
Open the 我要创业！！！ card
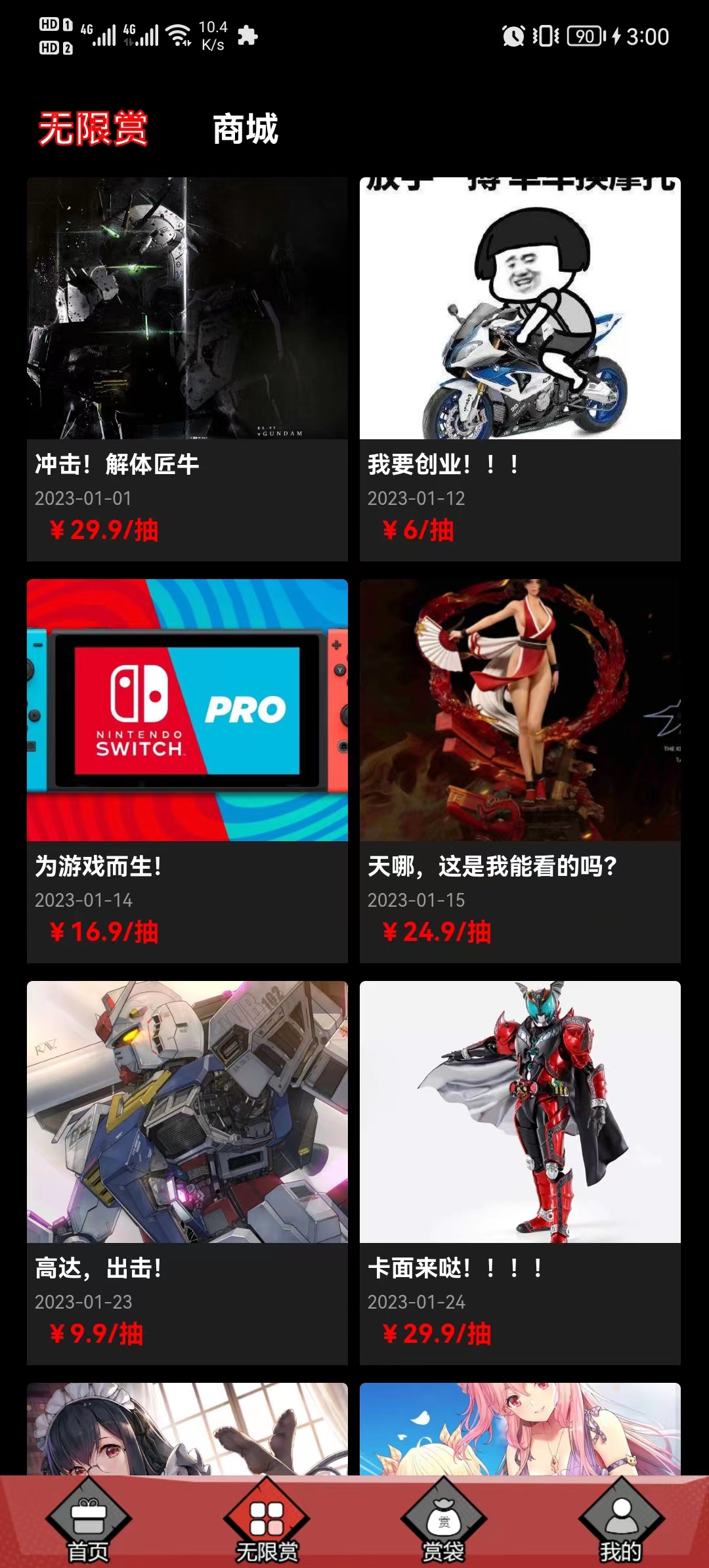[x=520, y=368]
